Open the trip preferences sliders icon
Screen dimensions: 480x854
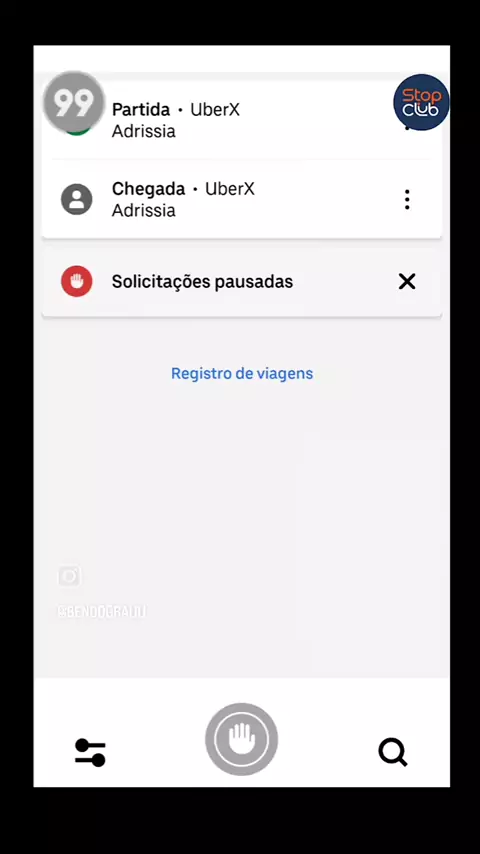tap(90, 753)
